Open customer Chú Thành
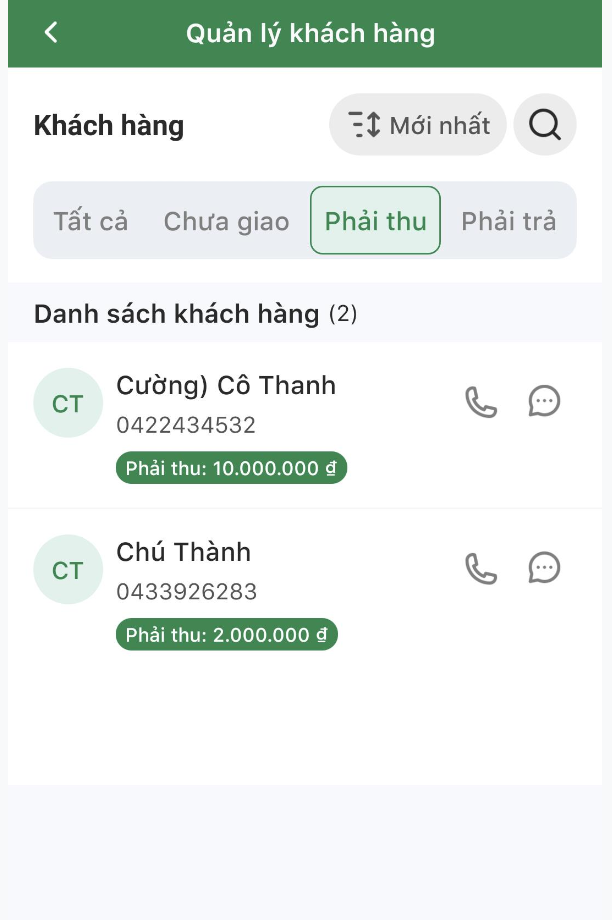612x920 pixels. point(184,552)
